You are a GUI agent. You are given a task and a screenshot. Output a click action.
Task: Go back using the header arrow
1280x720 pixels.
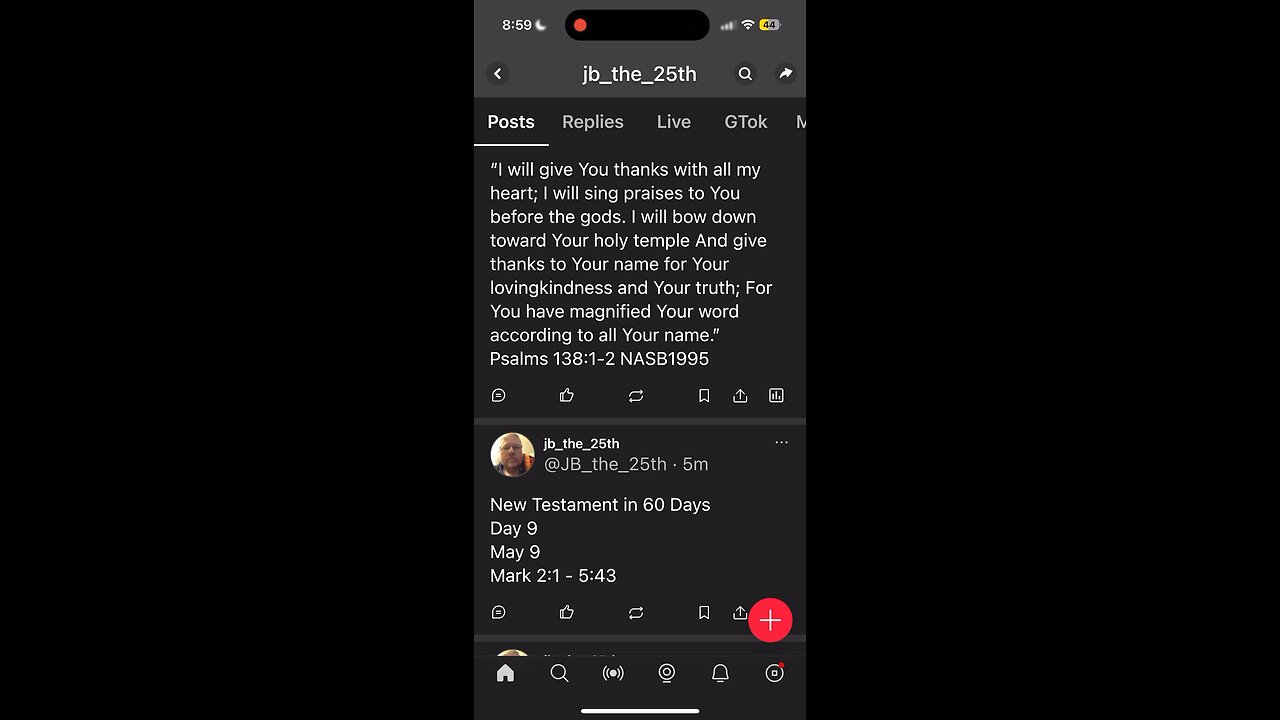pyautogui.click(x=498, y=73)
